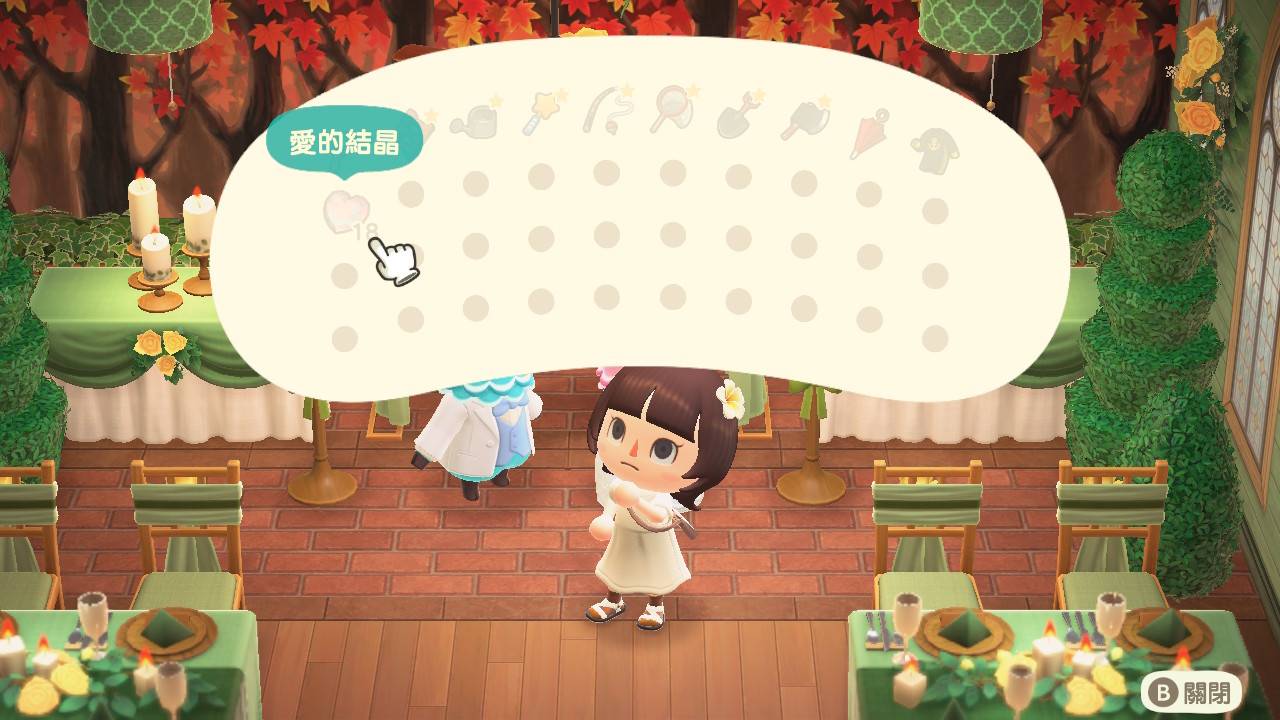The image size is (1280, 720).
Task: Select the anchor shirt clothing item
Action: pos(934,151)
